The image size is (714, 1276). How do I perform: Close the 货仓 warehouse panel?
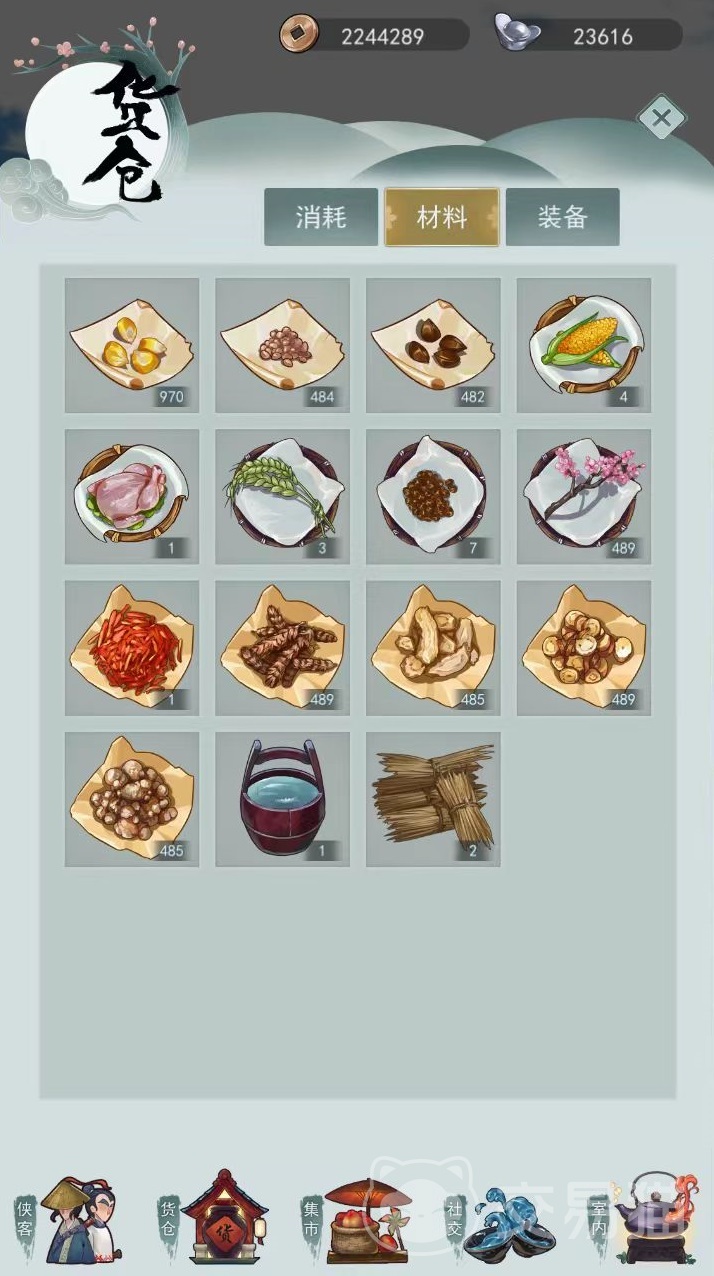tap(660, 120)
